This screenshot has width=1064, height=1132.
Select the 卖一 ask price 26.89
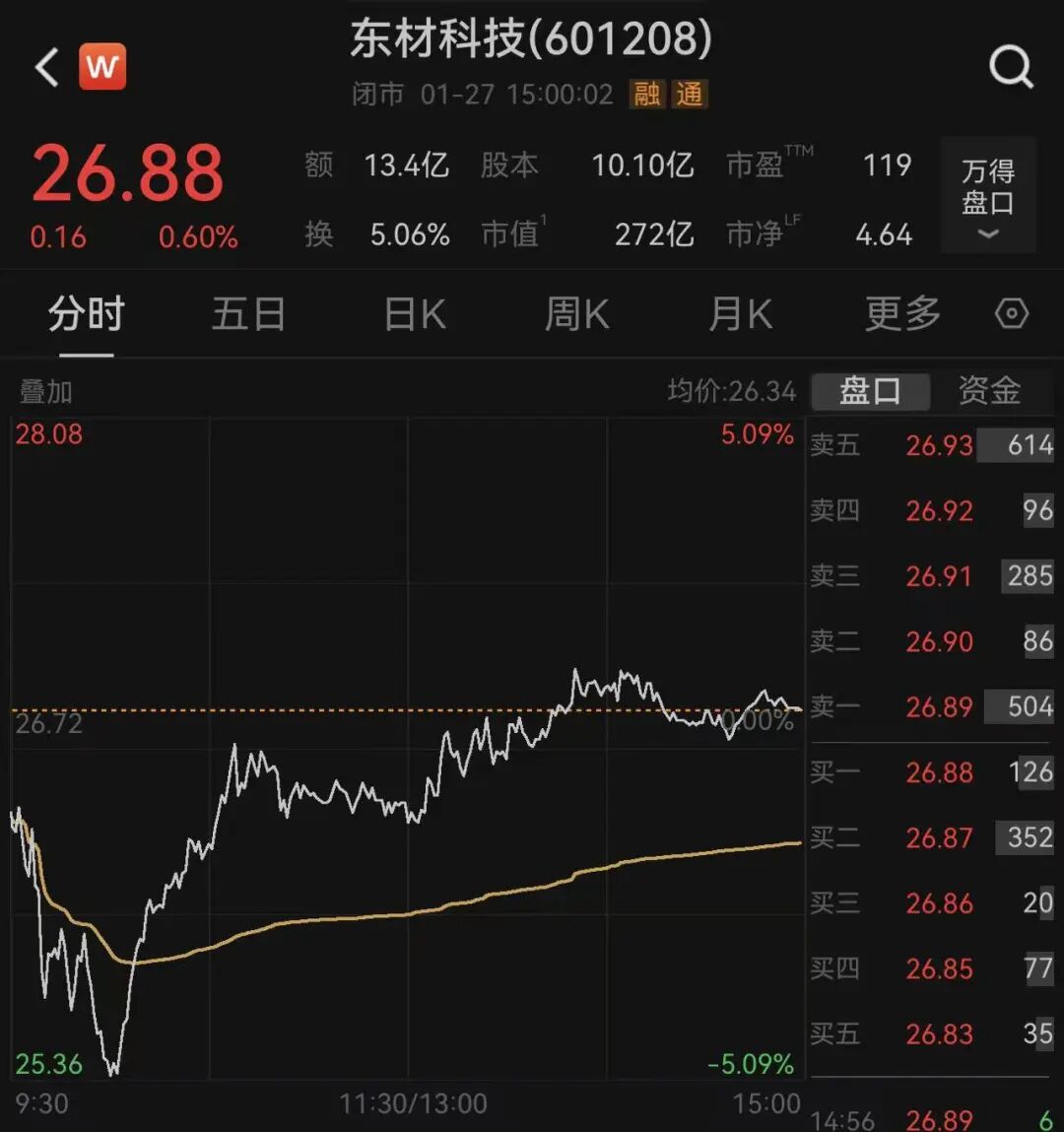tap(938, 707)
